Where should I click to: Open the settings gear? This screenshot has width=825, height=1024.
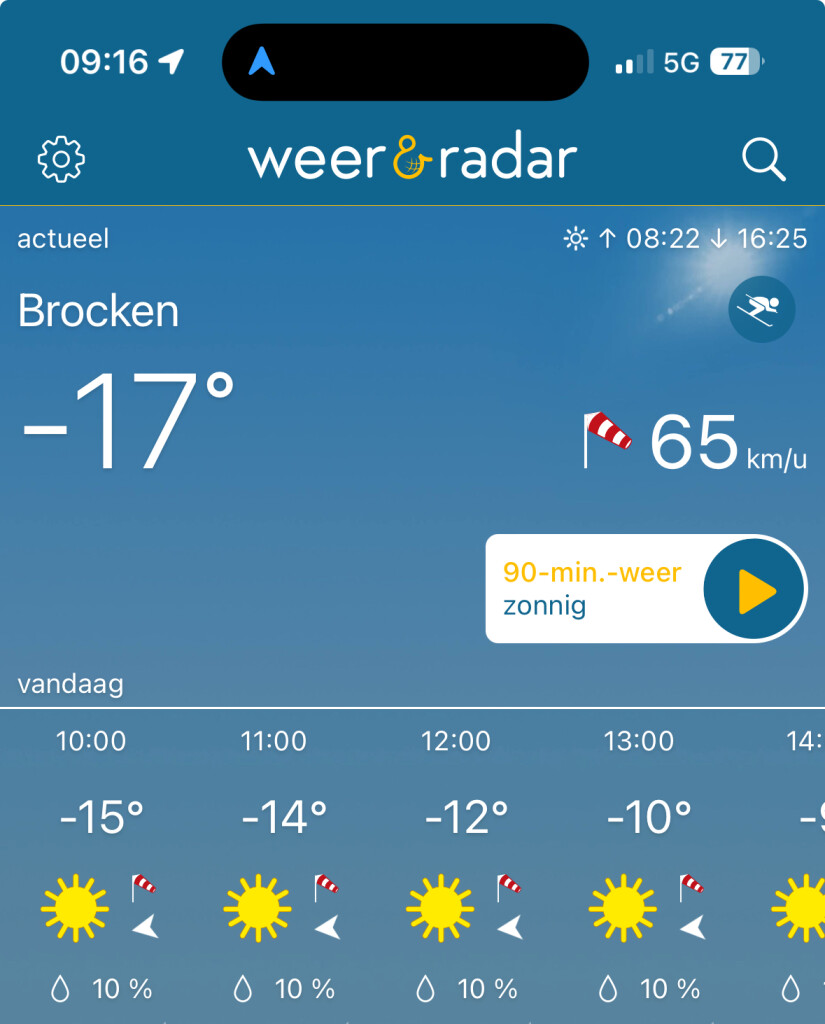click(61, 159)
